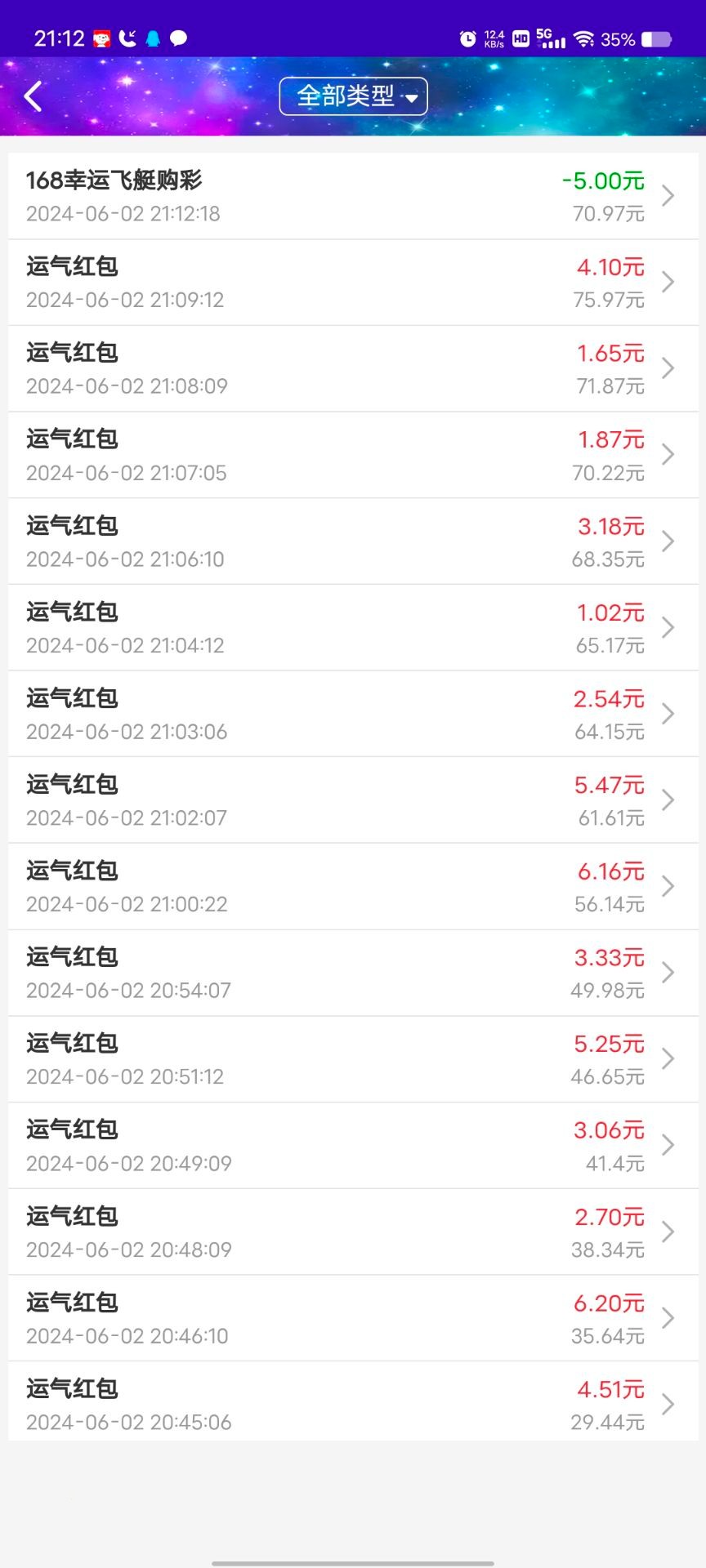Open the 168幸运飞艇购彩 -5.00元 record
The width and height of the screenshot is (706, 1568).
coord(353,196)
